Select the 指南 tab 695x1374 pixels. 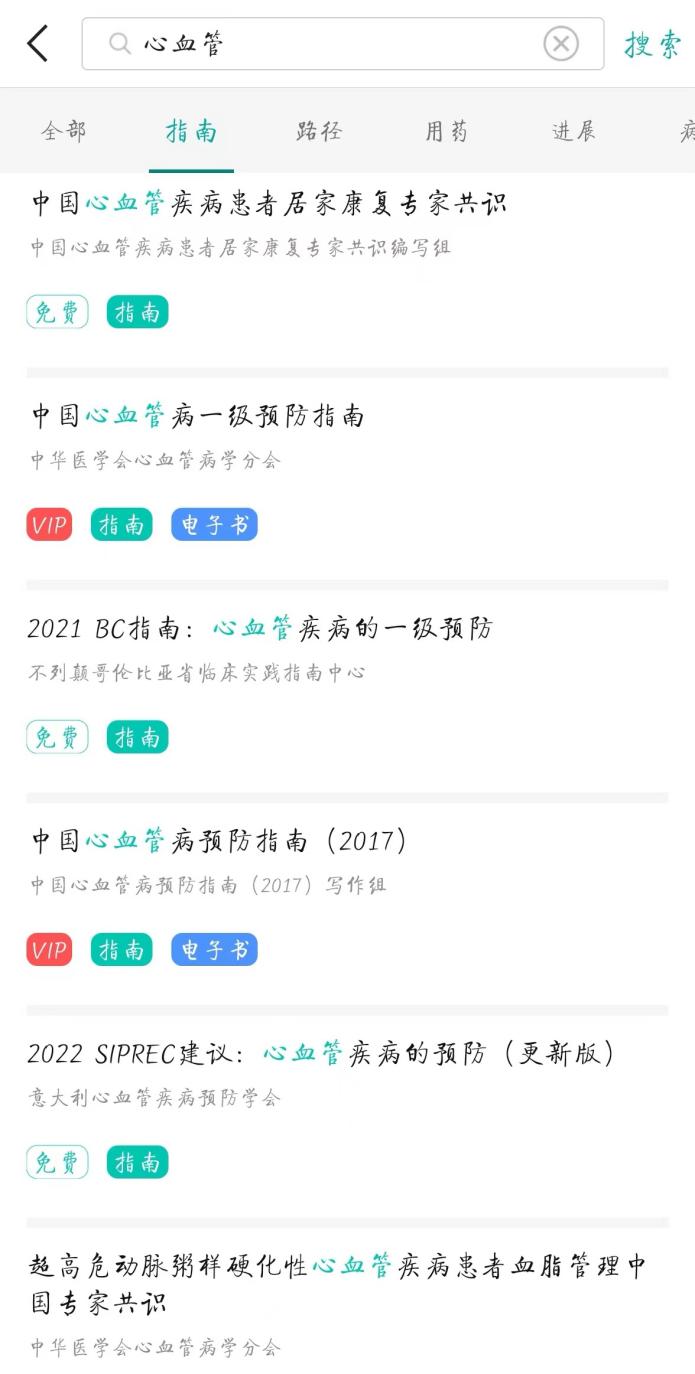point(191,131)
